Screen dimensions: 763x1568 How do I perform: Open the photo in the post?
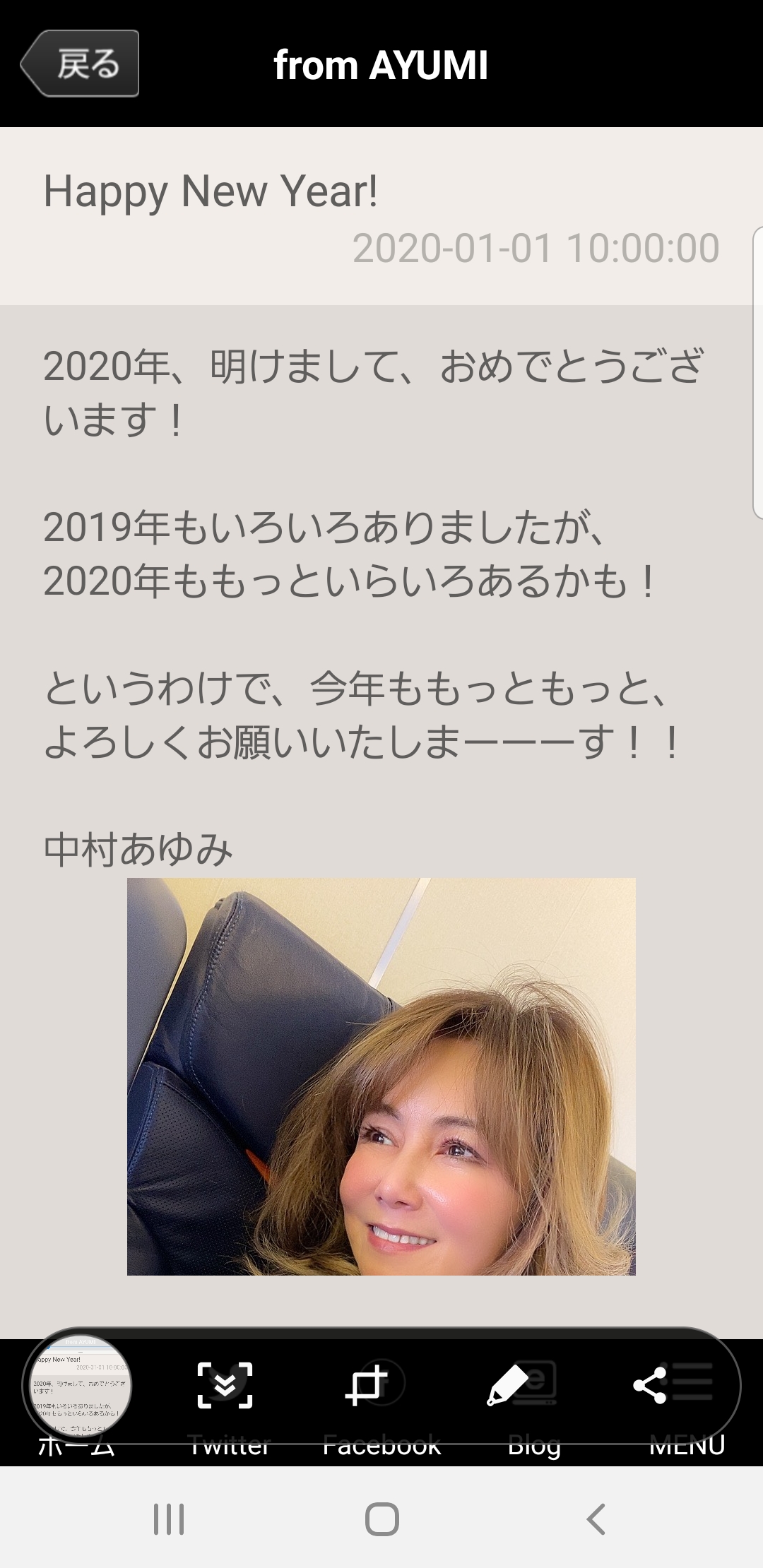tap(381, 1076)
